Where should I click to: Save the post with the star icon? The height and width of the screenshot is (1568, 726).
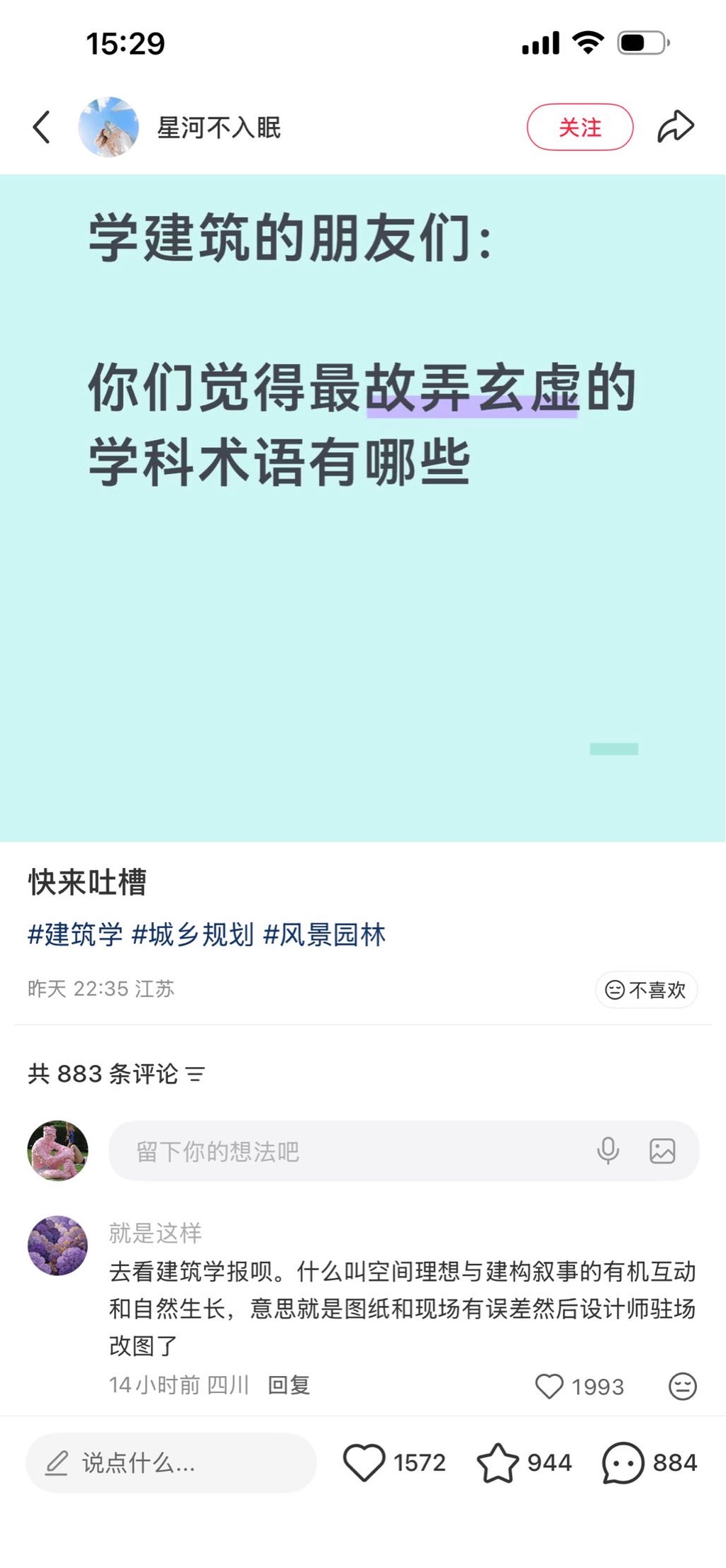pos(497,1462)
